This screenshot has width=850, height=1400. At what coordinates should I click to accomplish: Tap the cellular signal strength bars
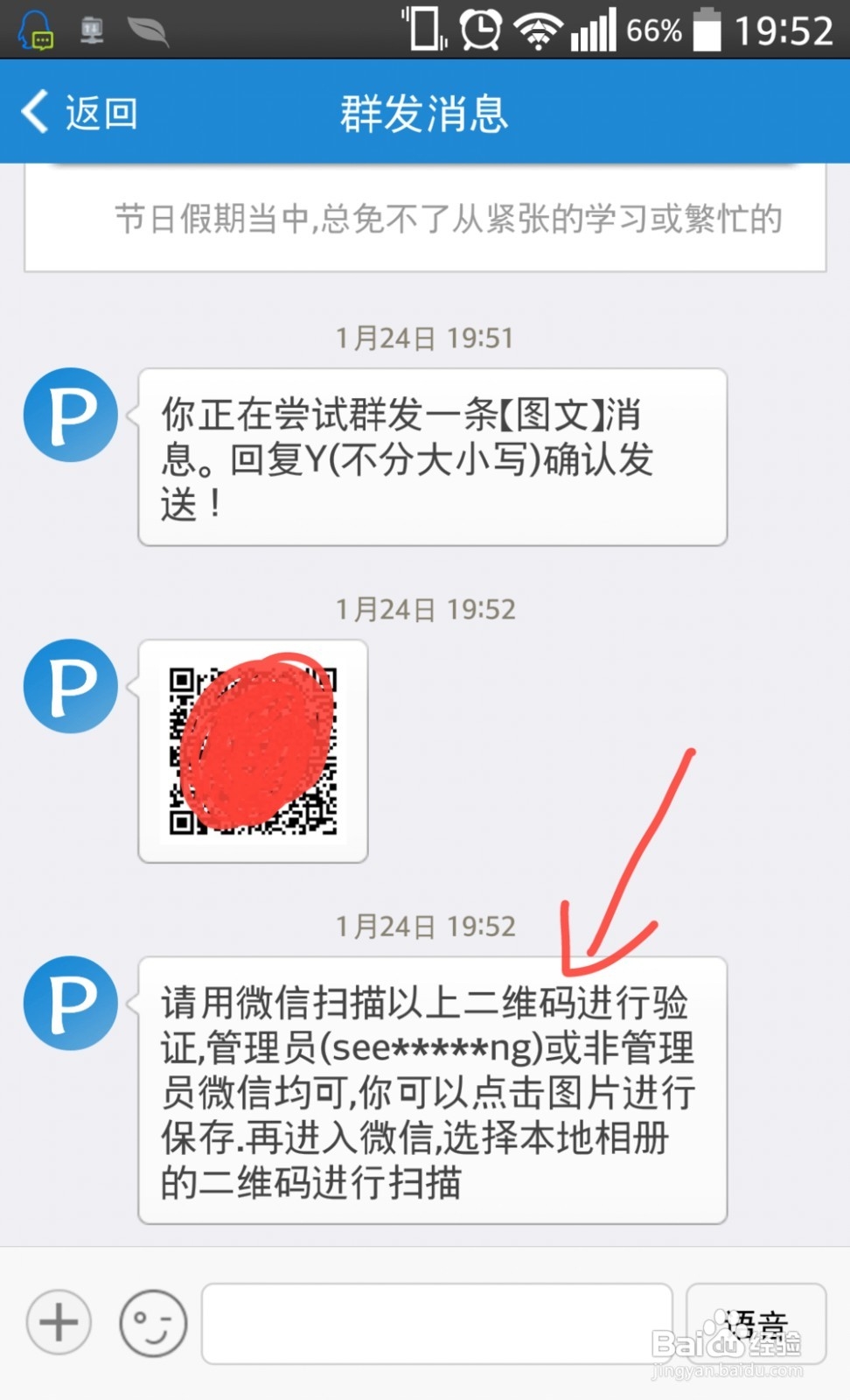(596, 30)
